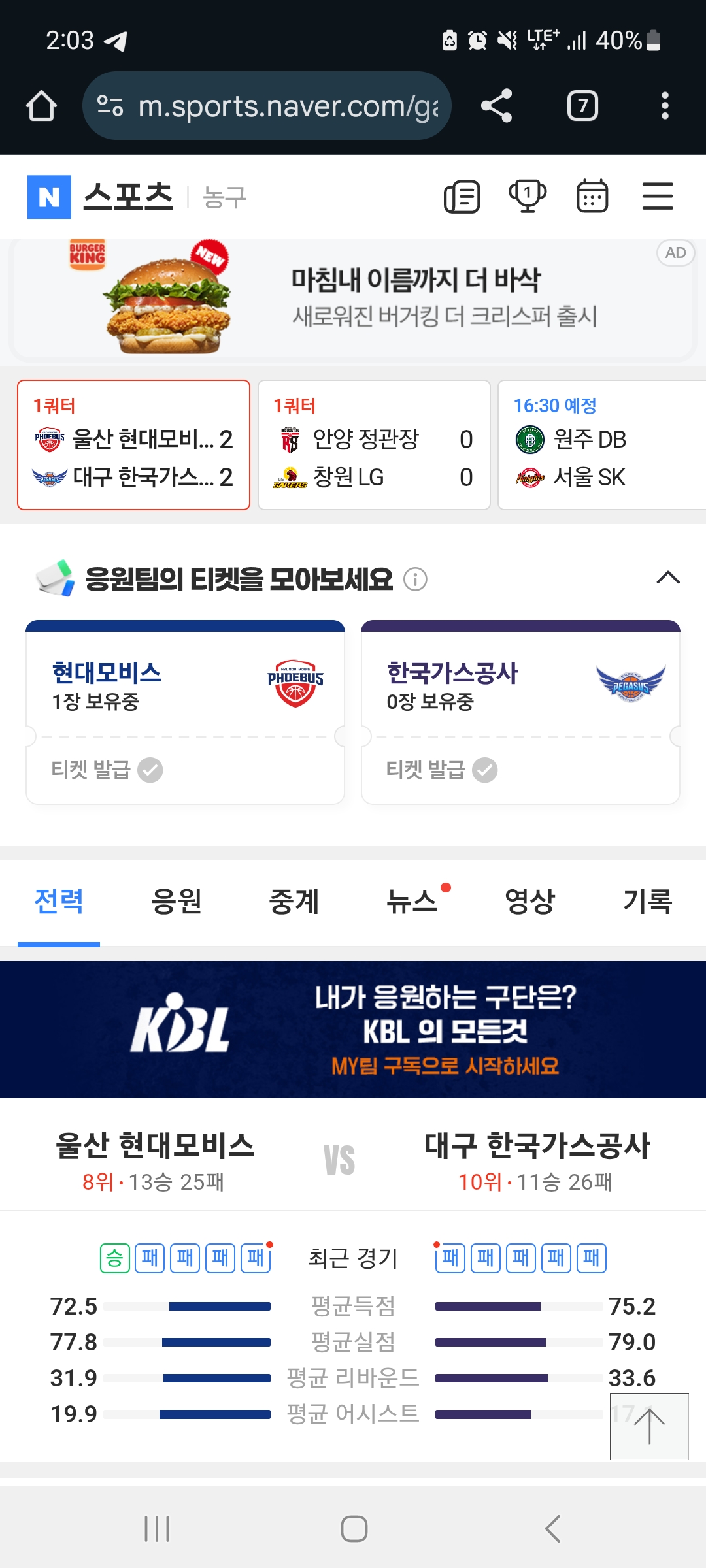706x1568 pixels.
Task: Open the Anyang vs Changwon LG game
Action: [x=374, y=445]
